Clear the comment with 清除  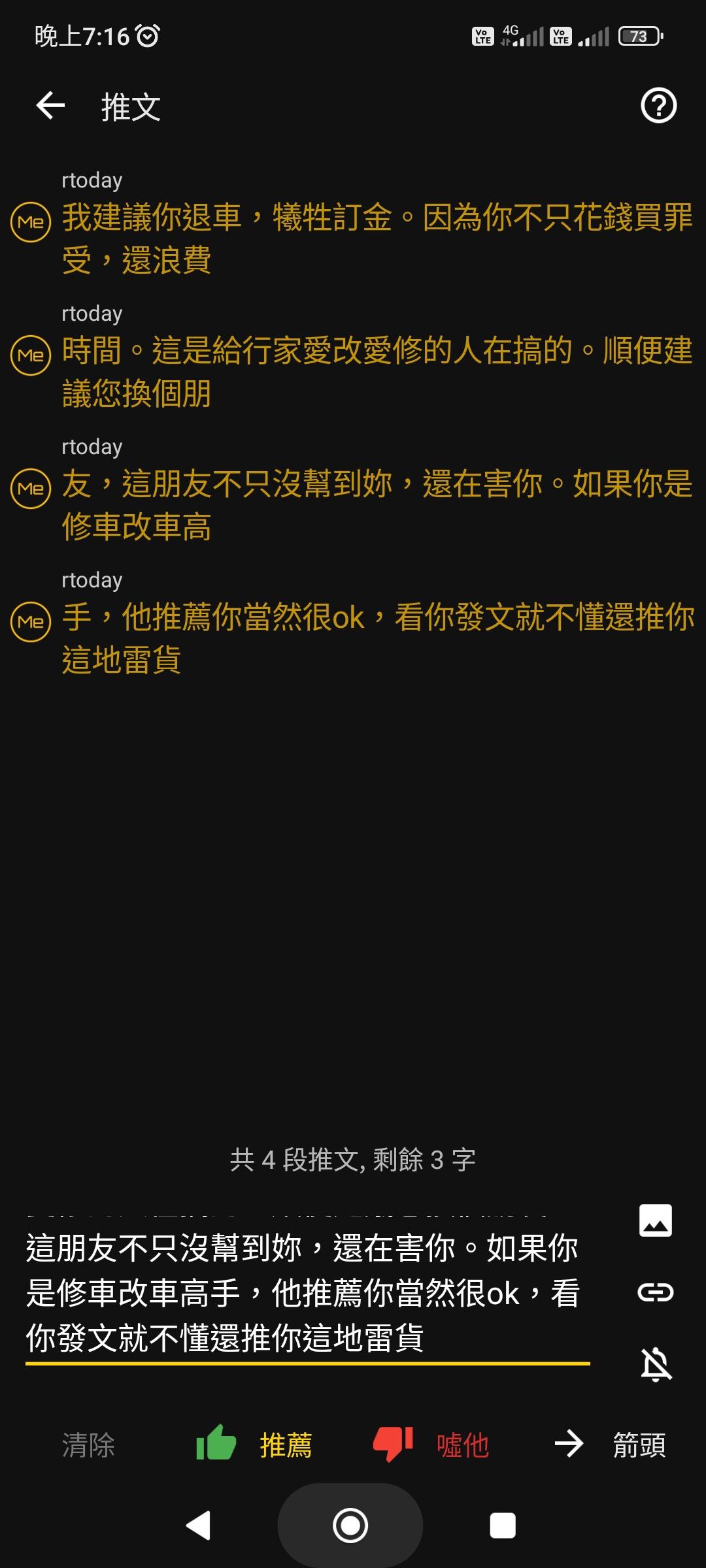88,1445
